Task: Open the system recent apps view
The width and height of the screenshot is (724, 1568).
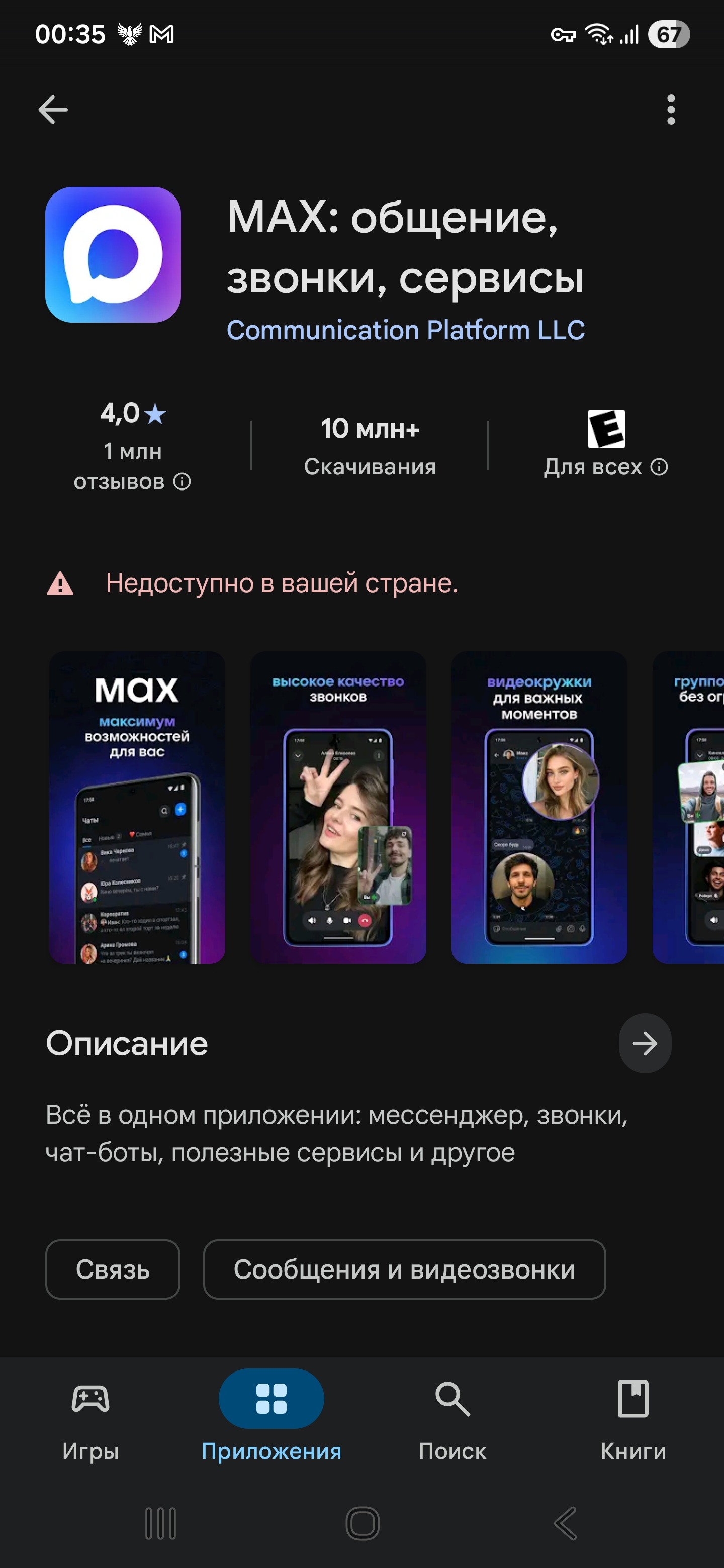Action: (161, 1524)
